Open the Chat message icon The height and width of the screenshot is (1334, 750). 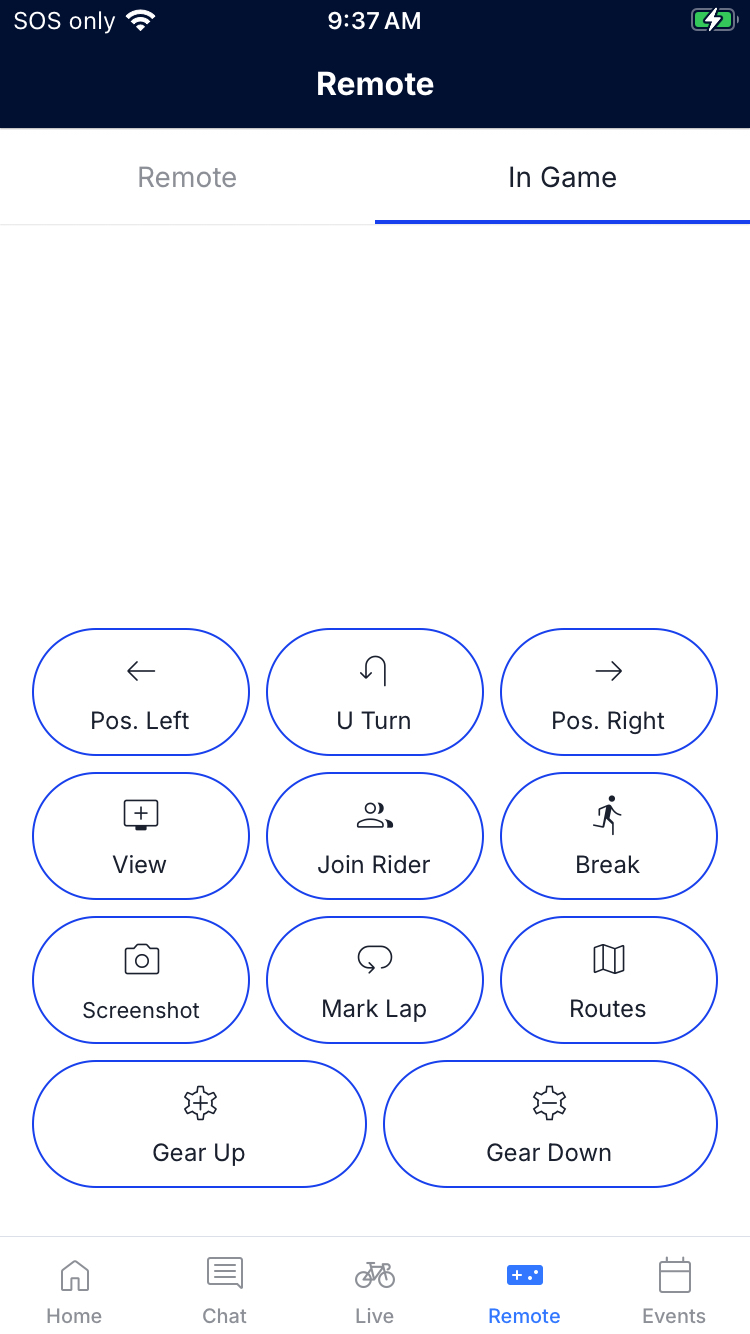point(224,1274)
